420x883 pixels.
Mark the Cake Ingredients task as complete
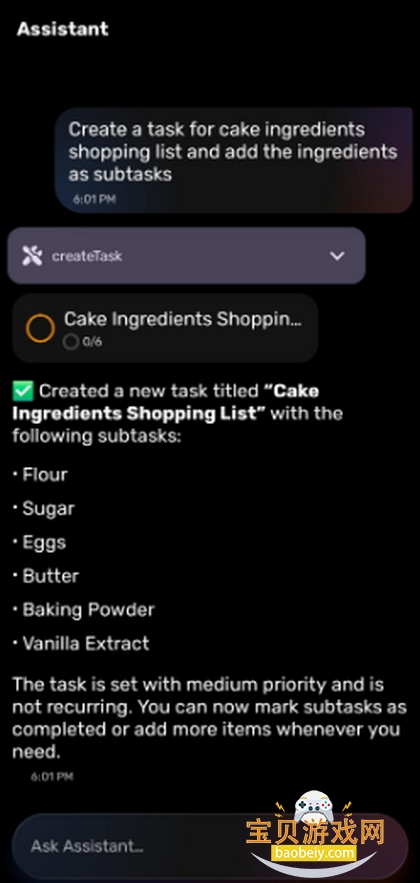[41, 328]
